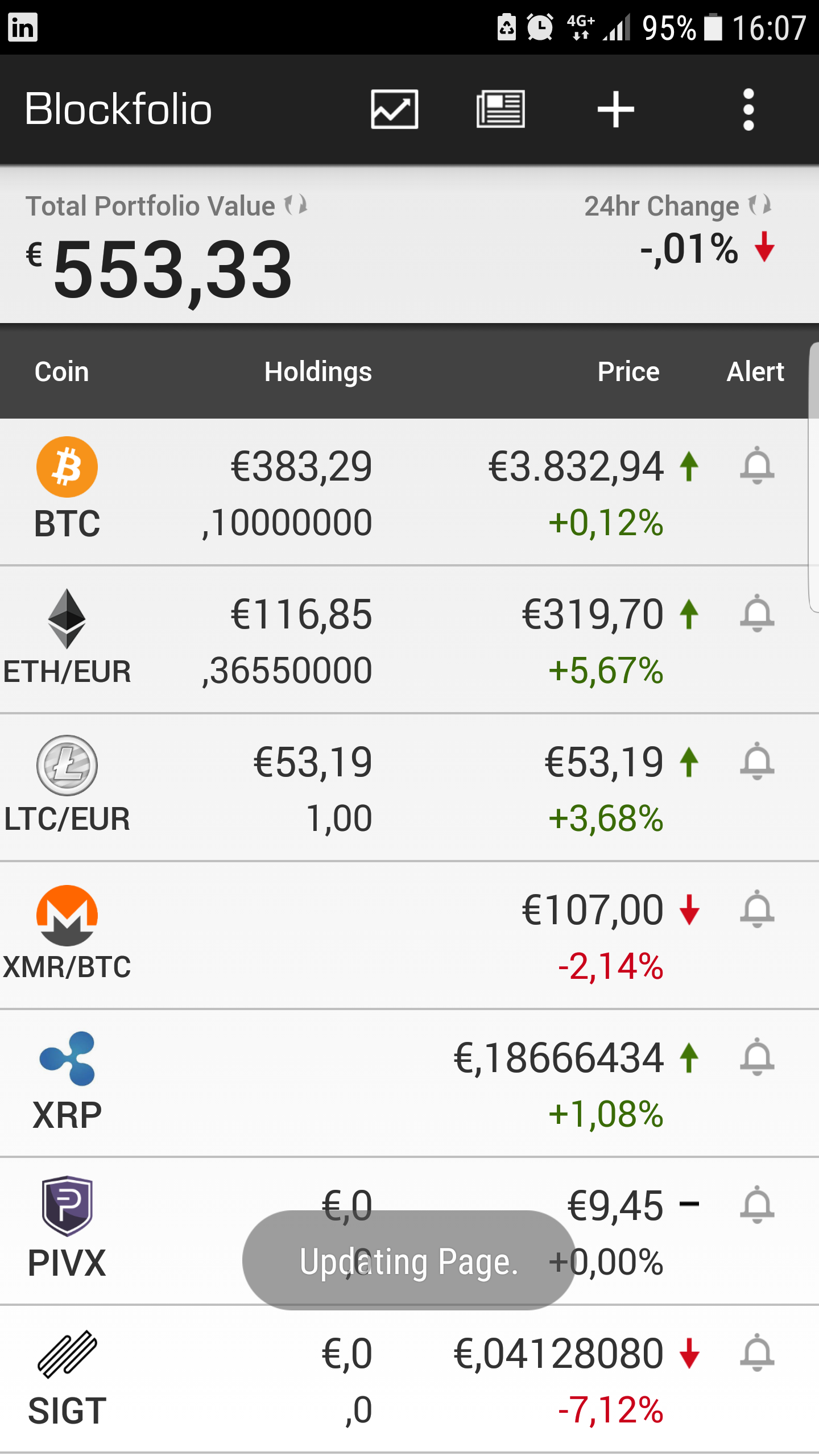Open the overflow menu
The width and height of the screenshot is (819, 1456).
point(748,109)
